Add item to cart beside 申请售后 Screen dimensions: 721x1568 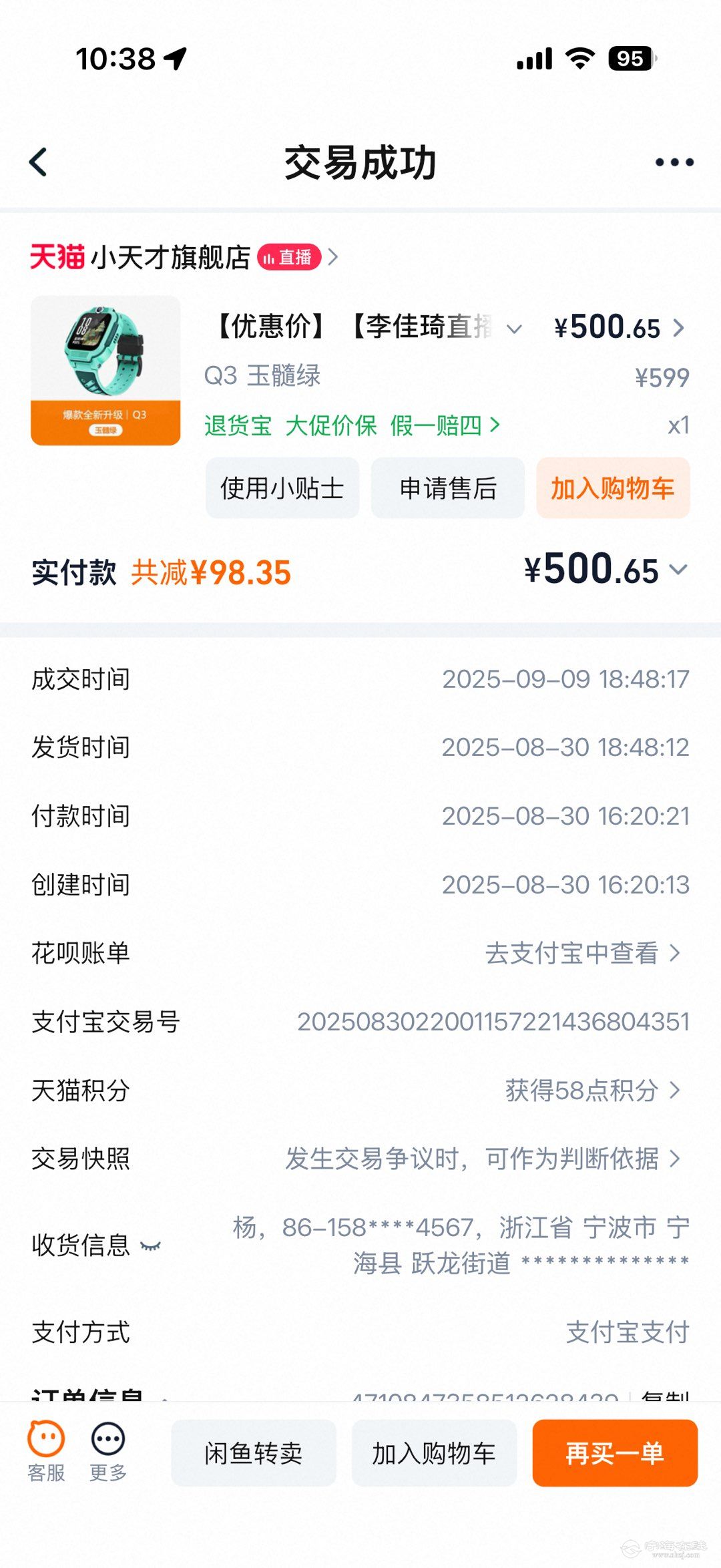click(612, 488)
